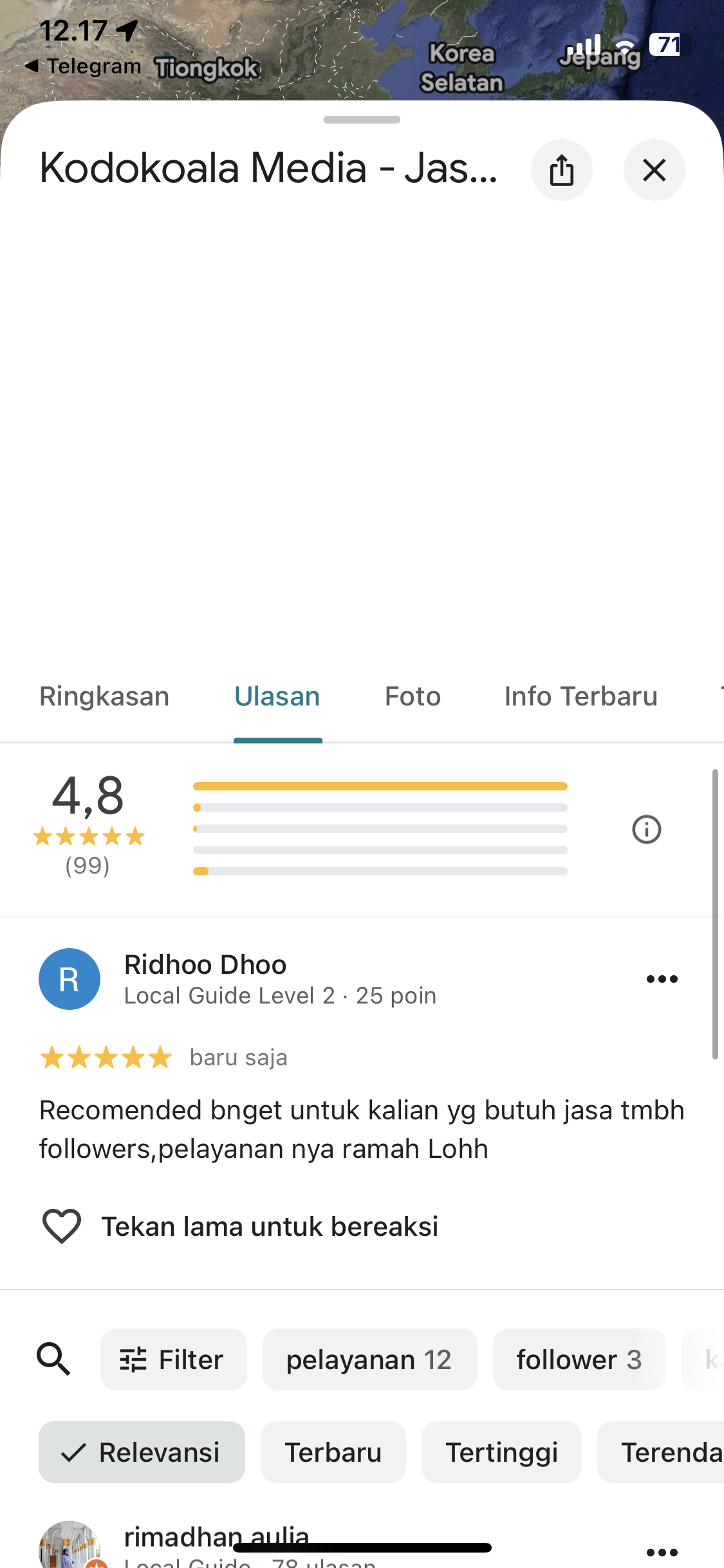The height and width of the screenshot is (1568, 724).
Task: Sort reviews by Terendah
Action: 661,1452
